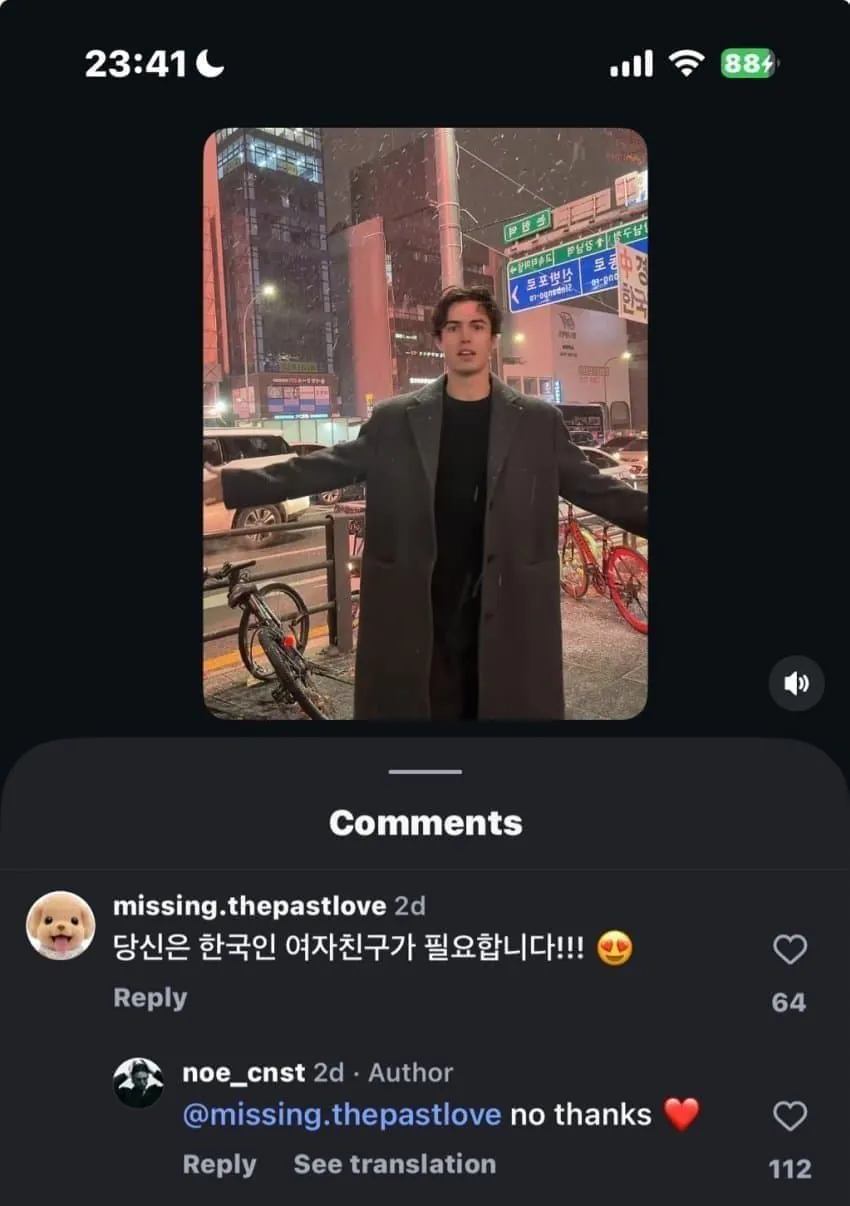Tap the video preview above comments
Viewport: 850px width, 1206px height.
425,423
